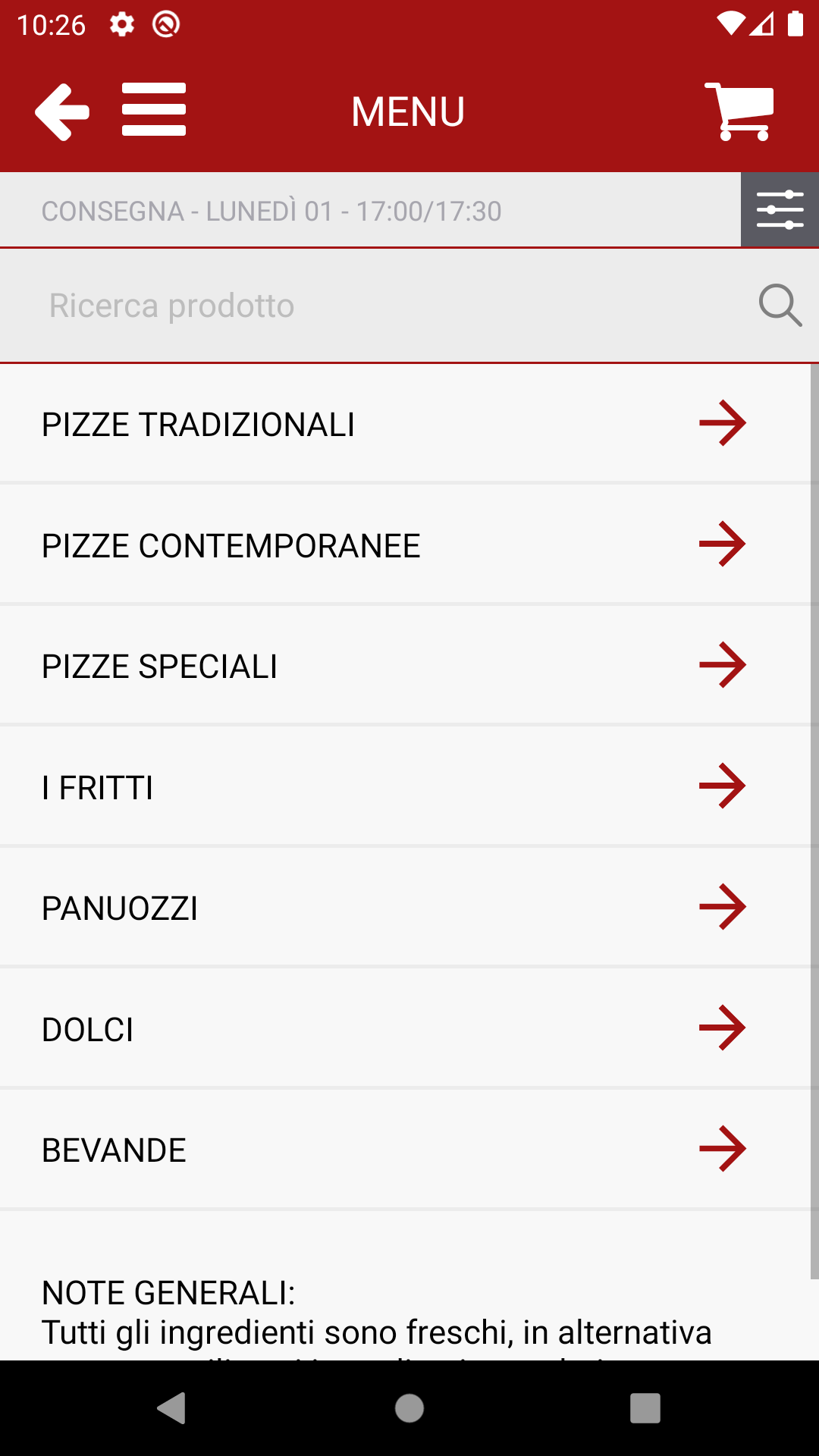Image resolution: width=819 pixels, height=1456 pixels.
Task: Tap the magnifying glass search icon
Action: (780, 306)
